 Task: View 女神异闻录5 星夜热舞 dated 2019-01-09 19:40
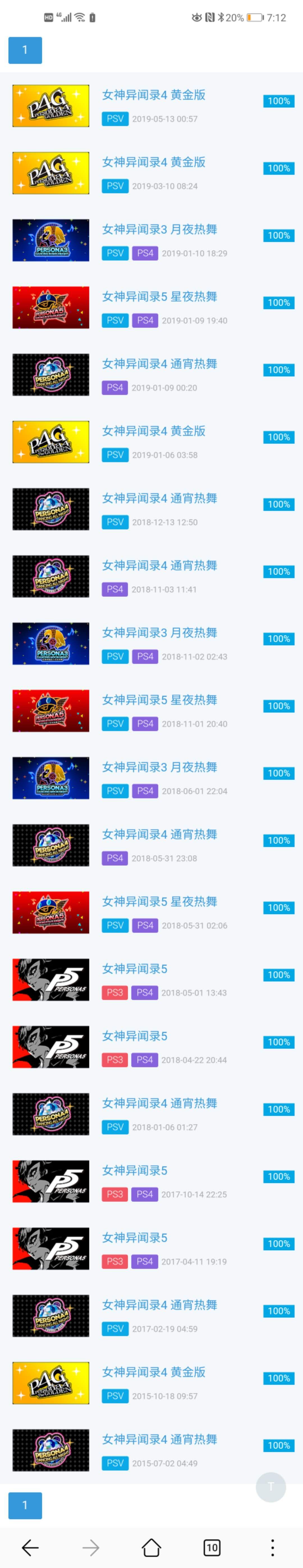[x=159, y=296]
